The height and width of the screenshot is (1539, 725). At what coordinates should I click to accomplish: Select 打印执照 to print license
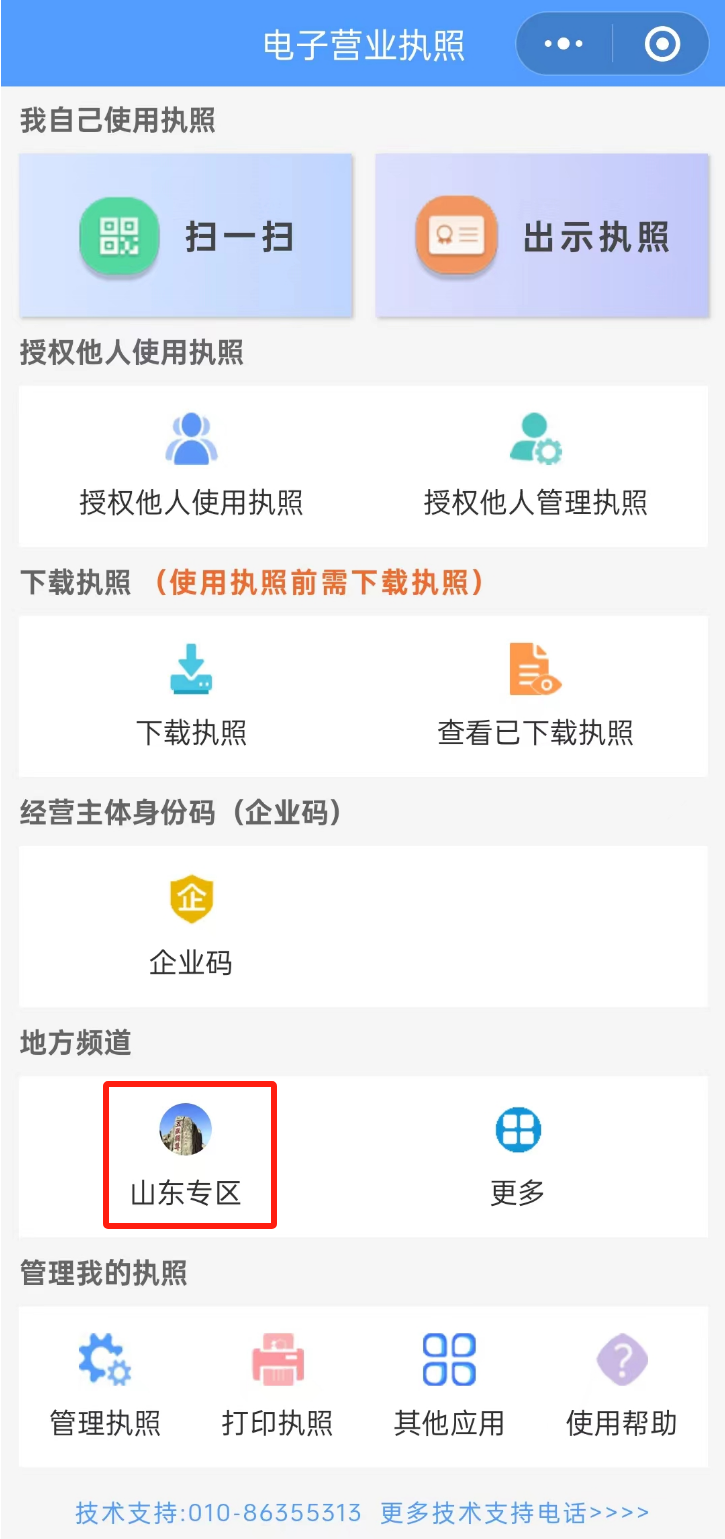[x=277, y=1385]
